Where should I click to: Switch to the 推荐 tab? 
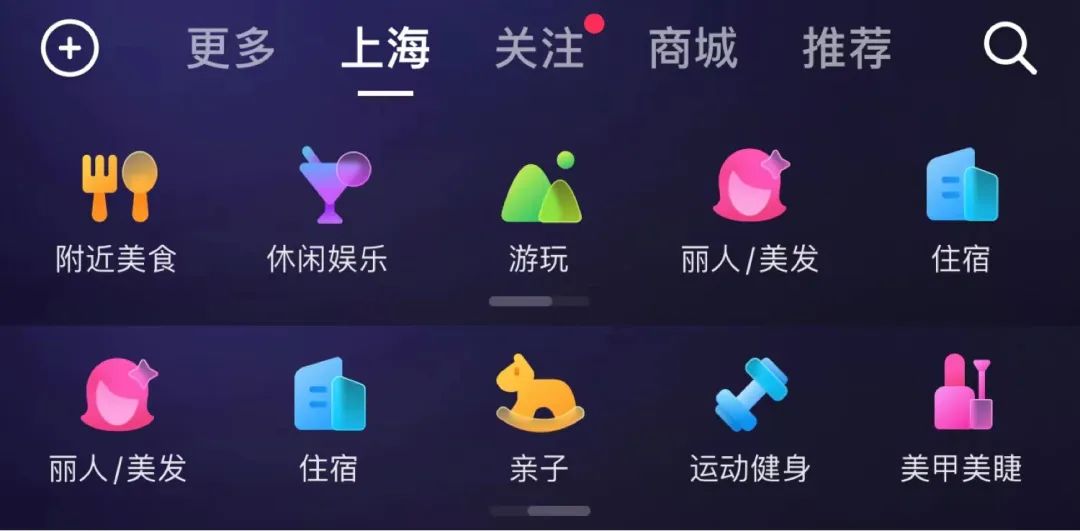[x=847, y=49]
